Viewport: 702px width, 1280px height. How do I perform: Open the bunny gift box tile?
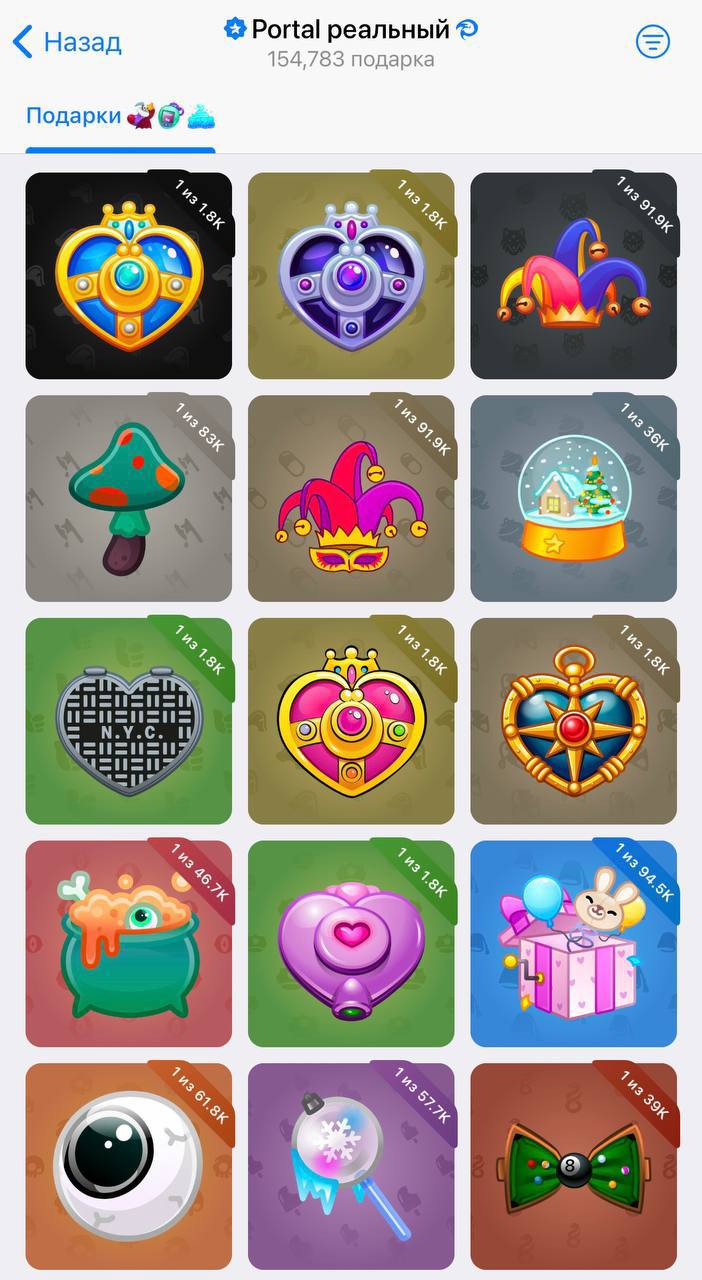coord(573,943)
